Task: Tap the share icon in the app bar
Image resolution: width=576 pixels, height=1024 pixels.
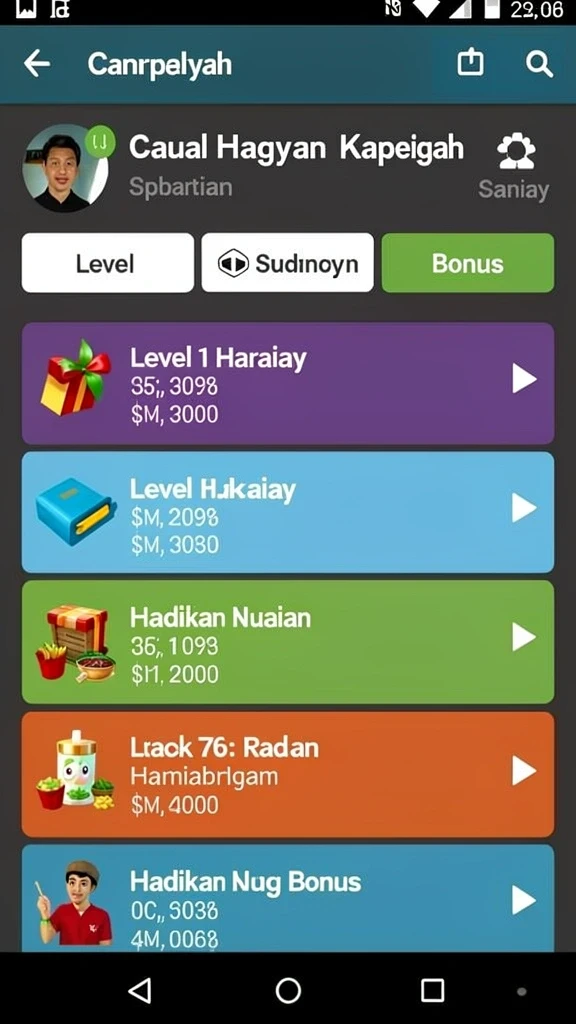Action: click(470, 63)
